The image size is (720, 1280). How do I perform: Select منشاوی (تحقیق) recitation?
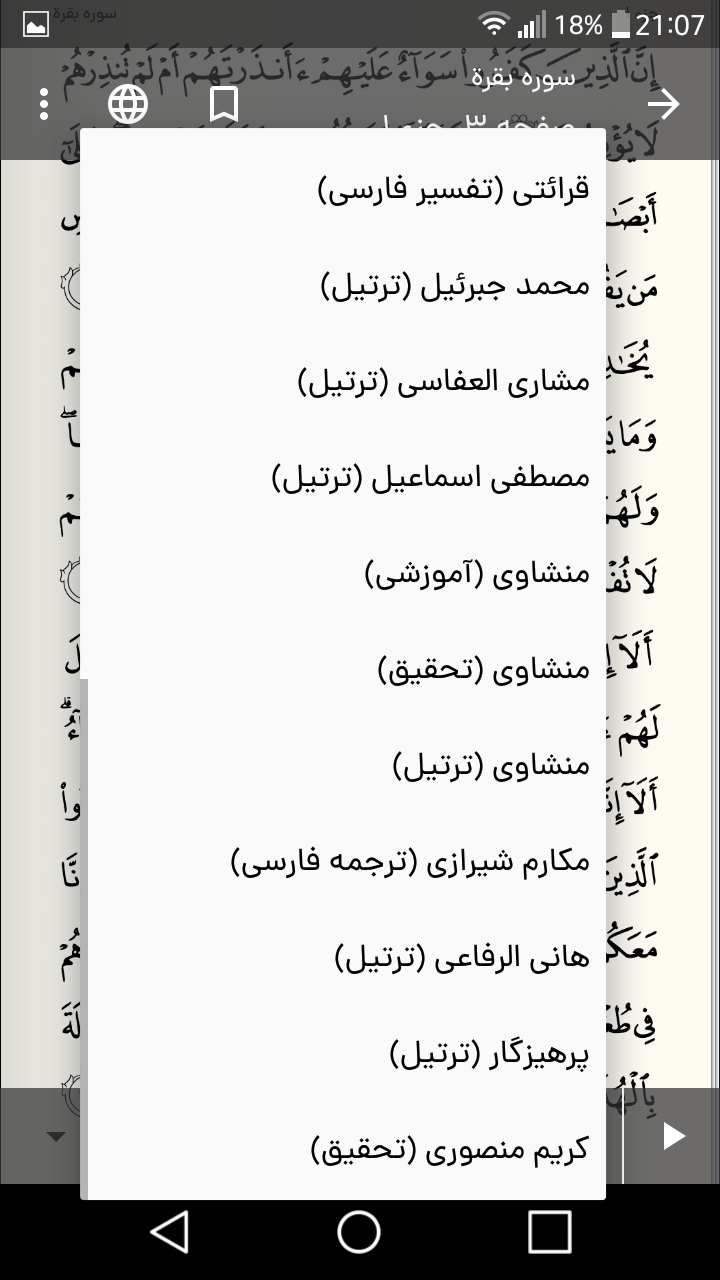(x=484, y=670)
